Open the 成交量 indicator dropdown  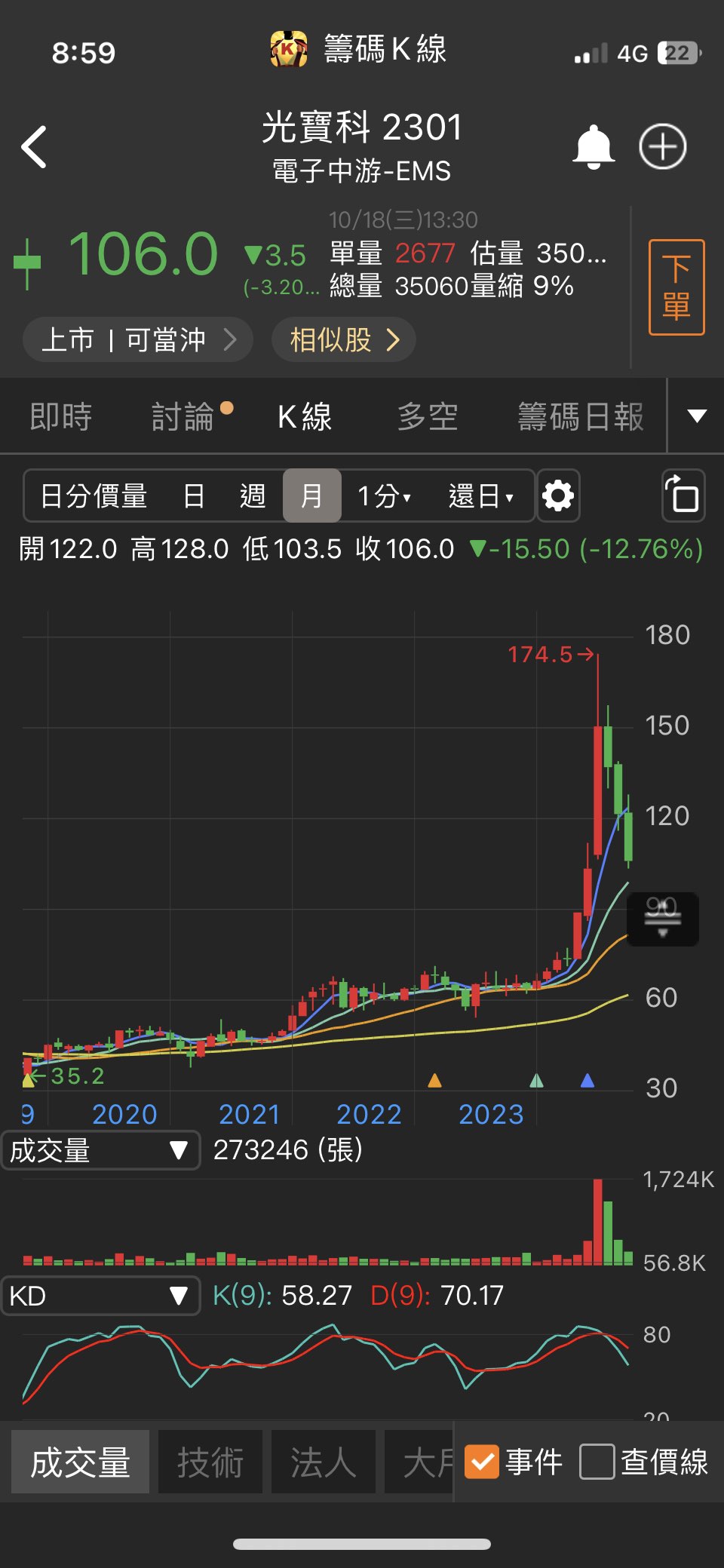click(100, 1150)
